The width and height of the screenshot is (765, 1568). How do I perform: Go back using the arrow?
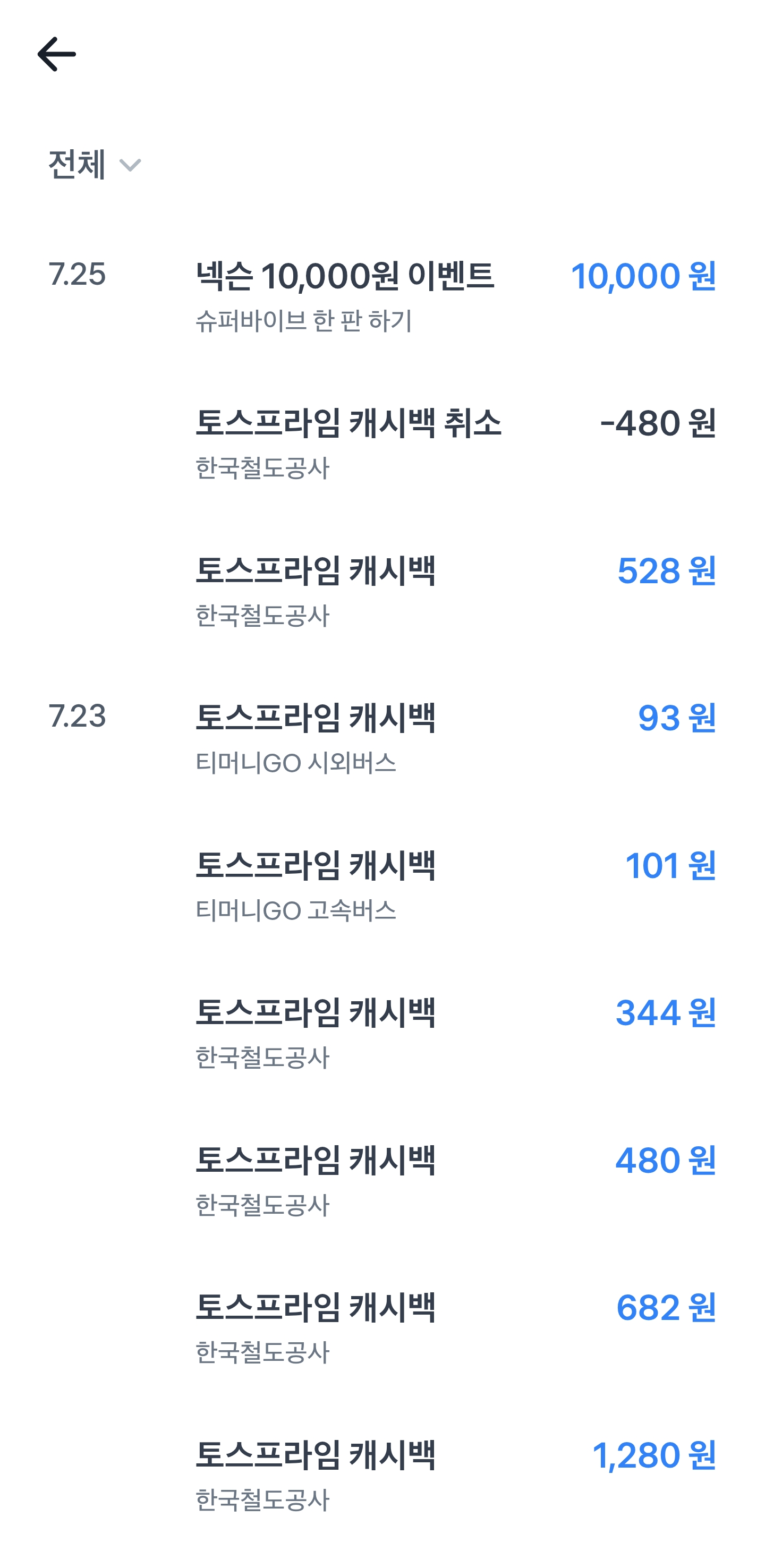57,54
